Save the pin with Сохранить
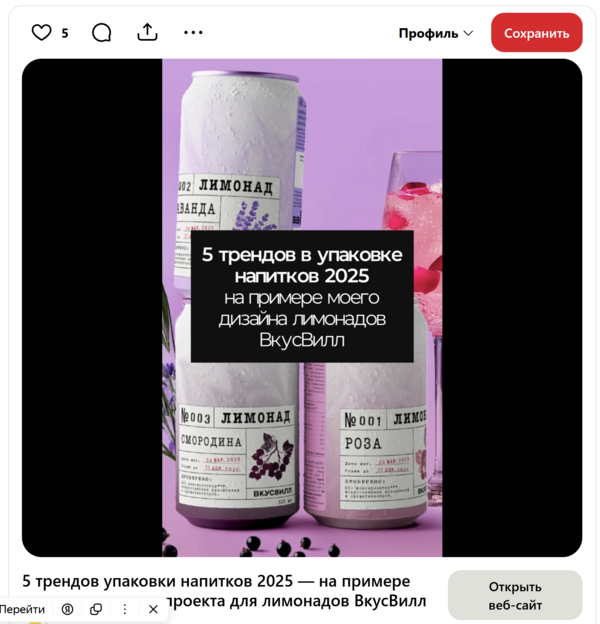 536,33
